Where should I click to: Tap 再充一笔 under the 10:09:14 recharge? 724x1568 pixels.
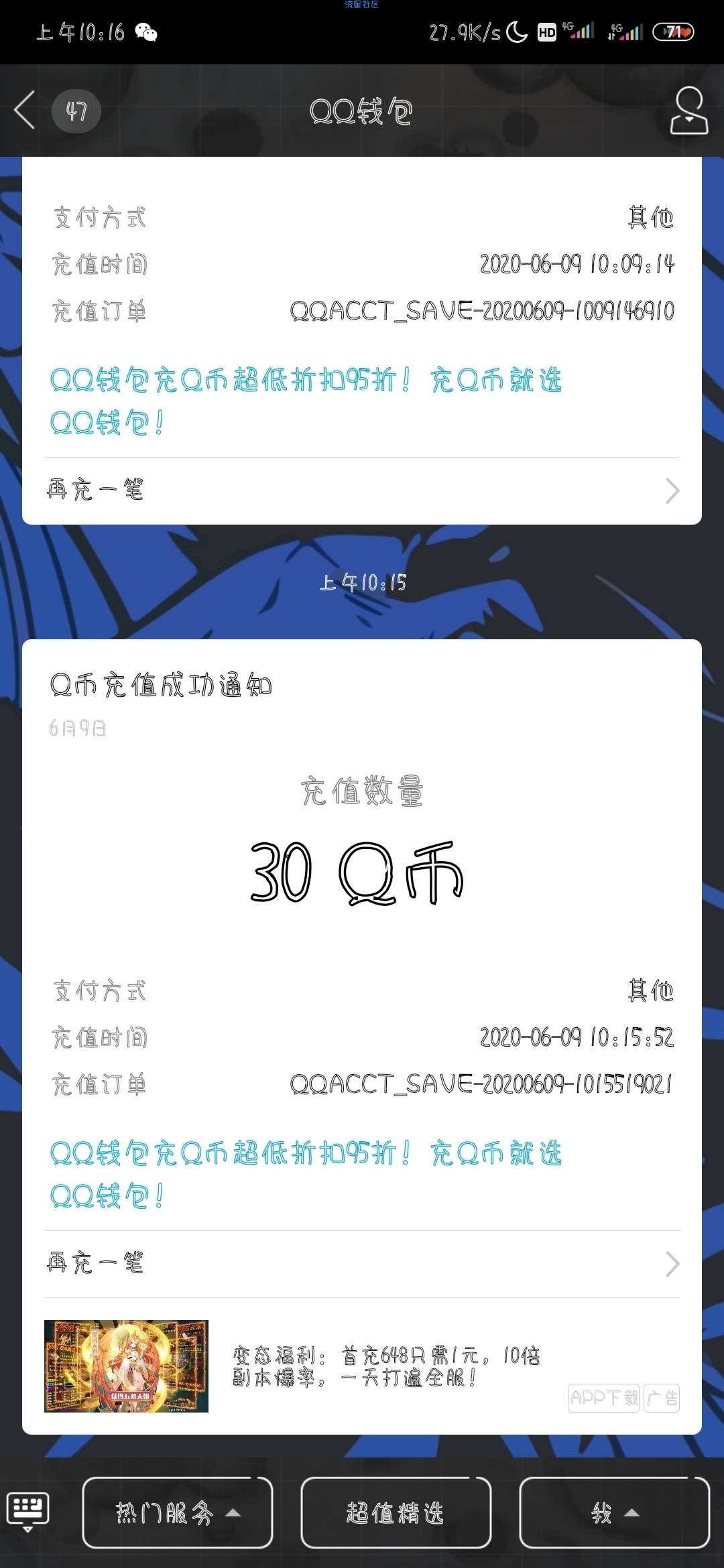coord(362,491)
